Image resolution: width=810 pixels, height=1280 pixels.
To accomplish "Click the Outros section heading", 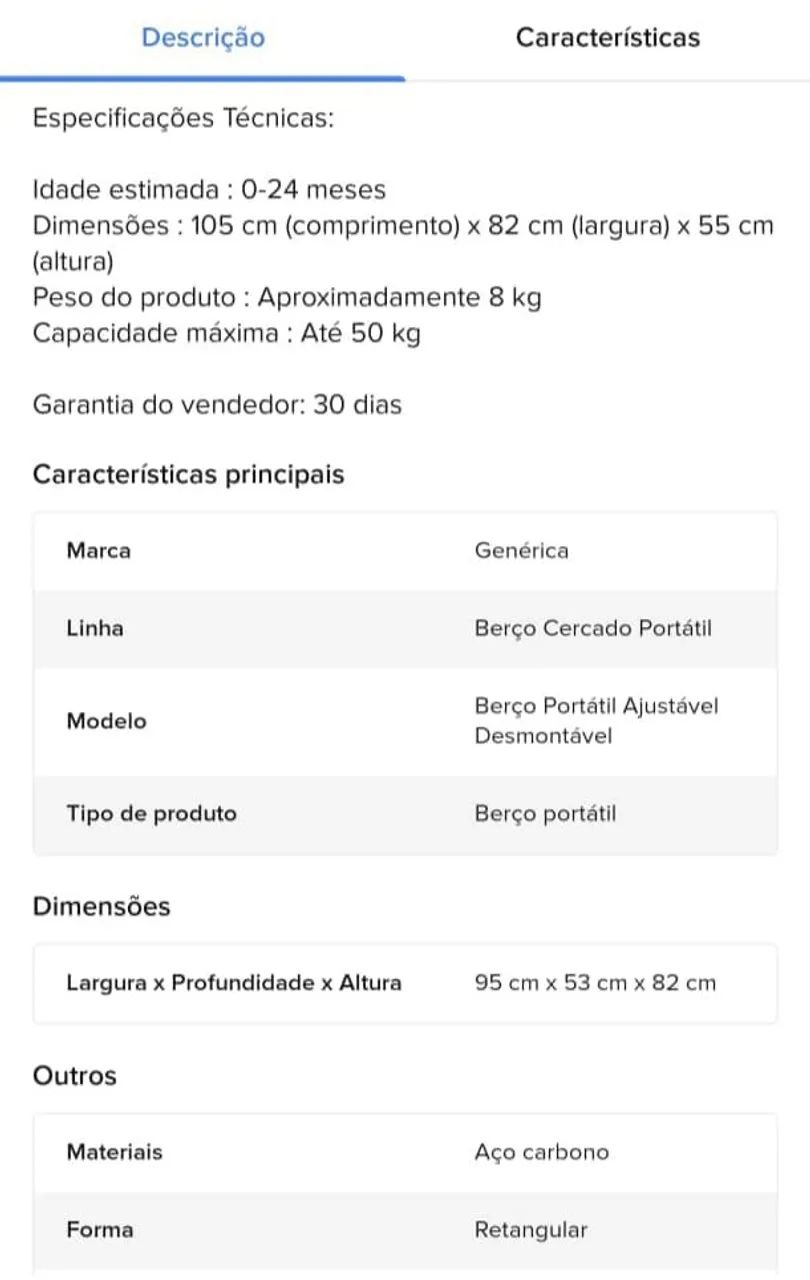I will tap(75, 1076).
